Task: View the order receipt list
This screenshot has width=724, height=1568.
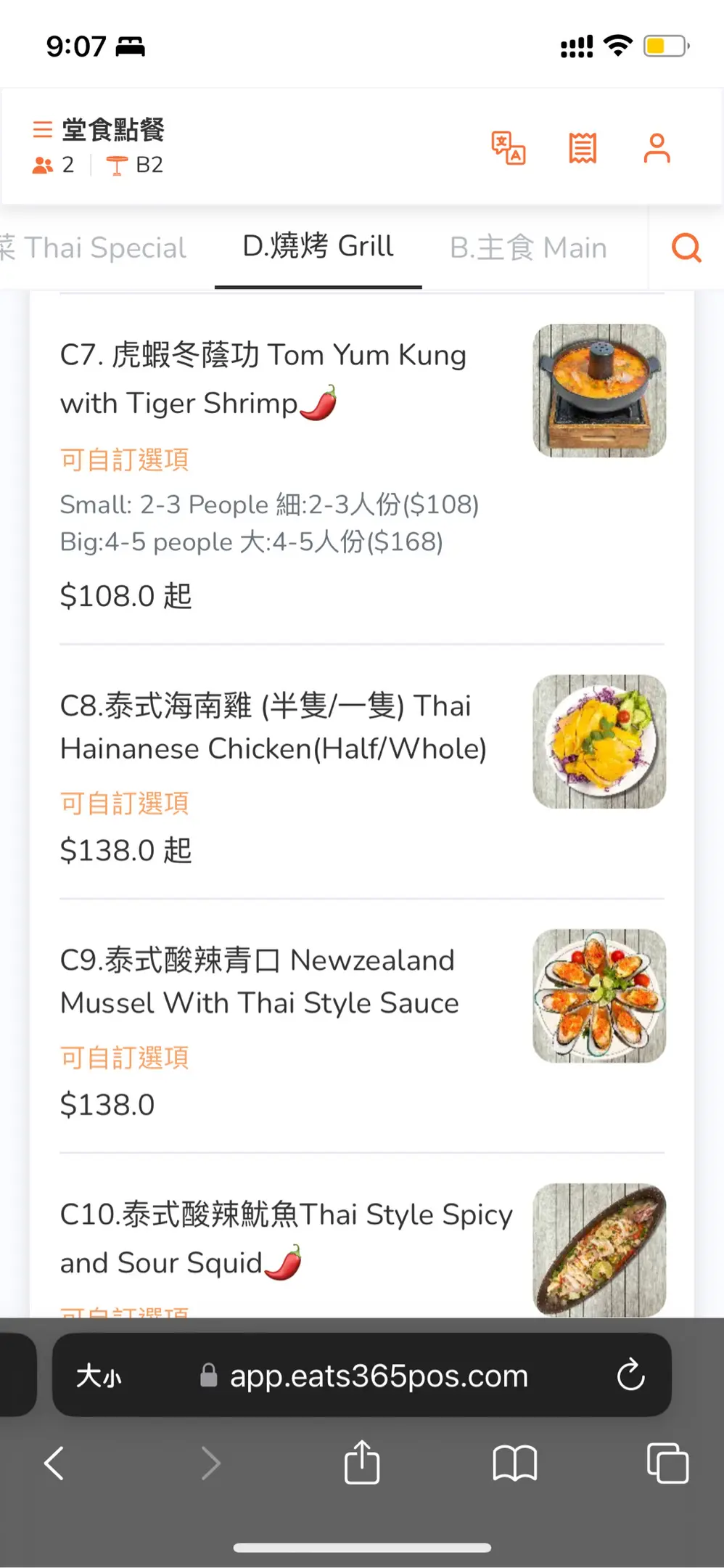Action: 583,148
